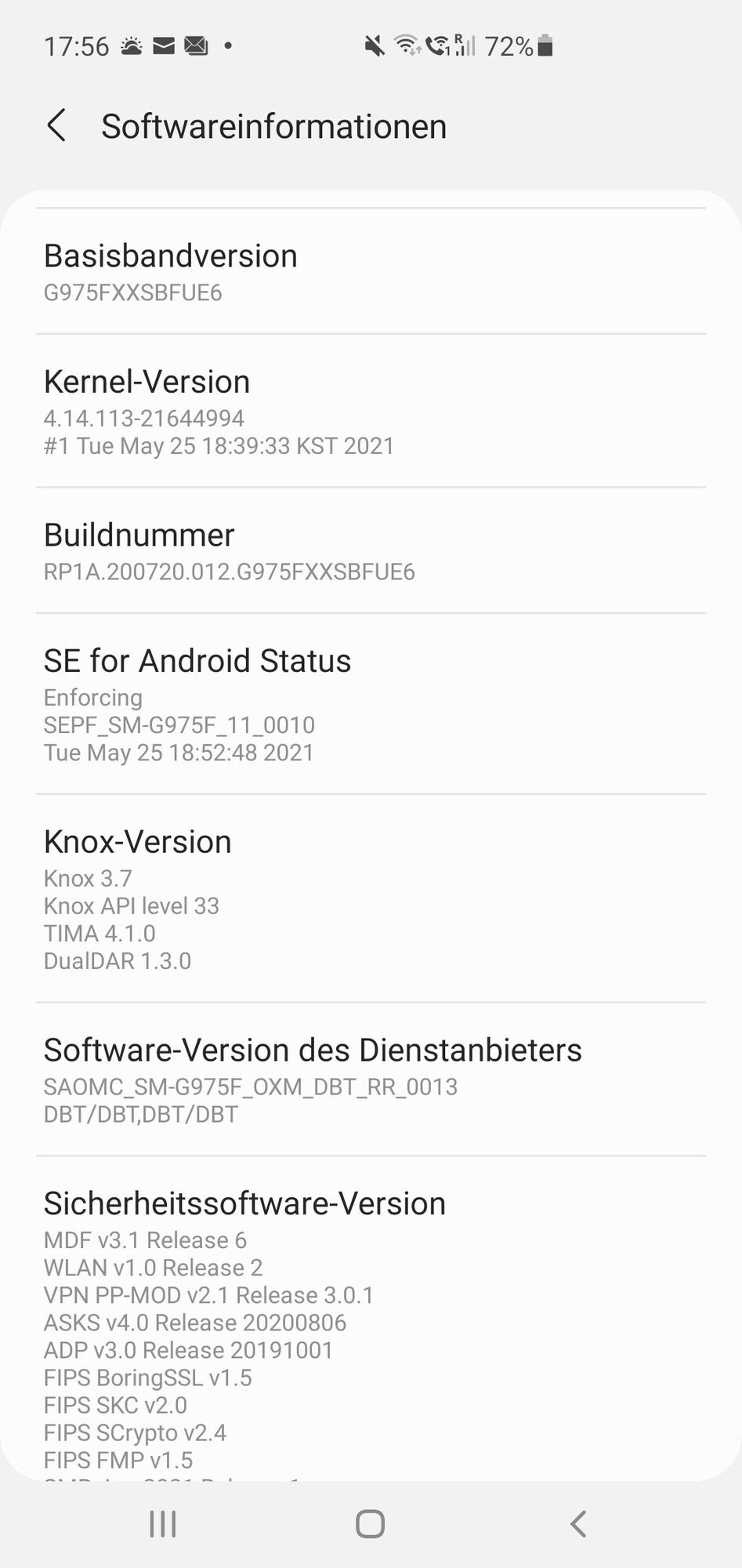Tap the Buildnummer row

[x=371, y=551]
